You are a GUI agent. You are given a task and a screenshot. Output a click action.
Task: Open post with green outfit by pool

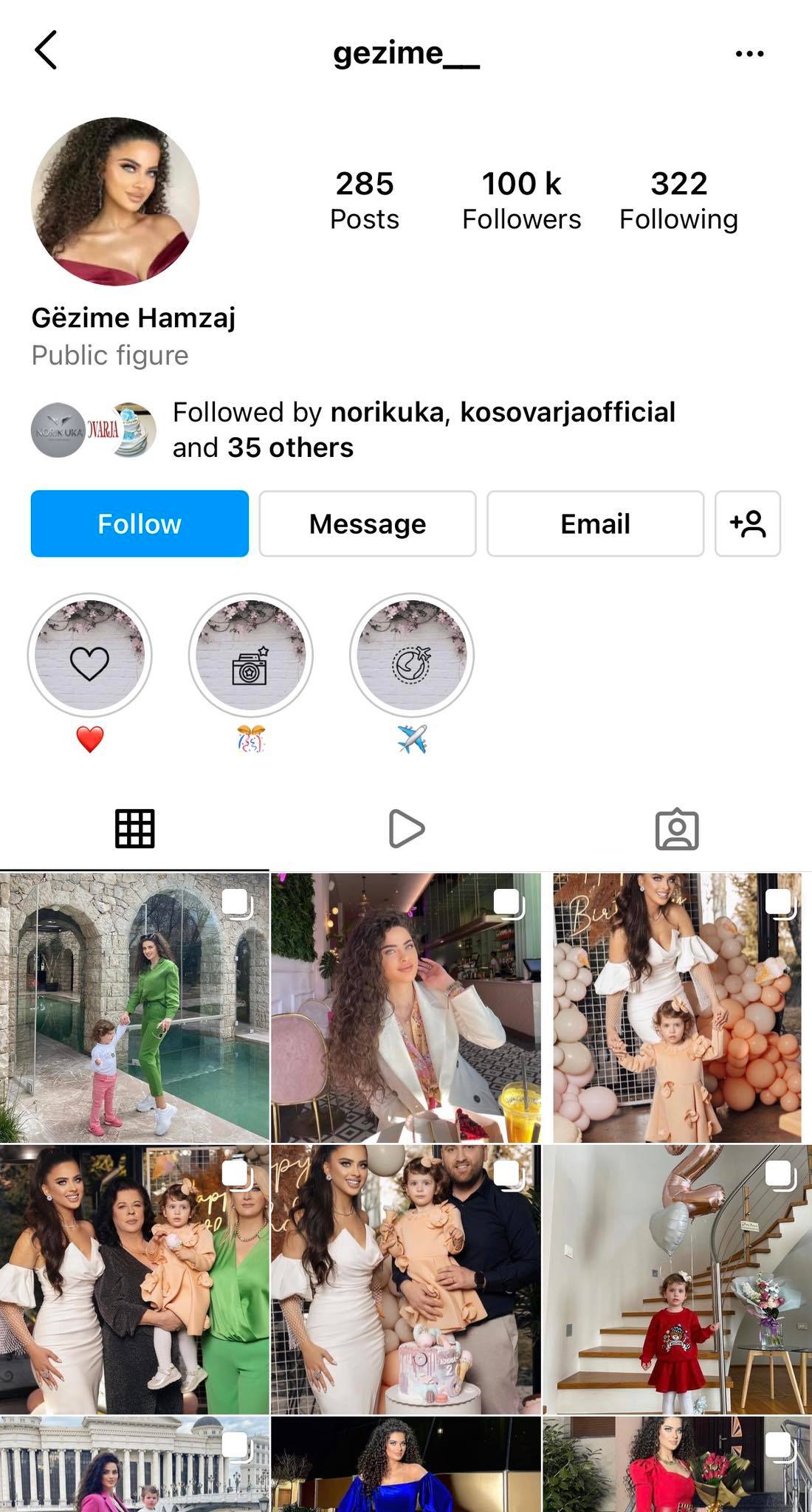(x=134, y=1008)
